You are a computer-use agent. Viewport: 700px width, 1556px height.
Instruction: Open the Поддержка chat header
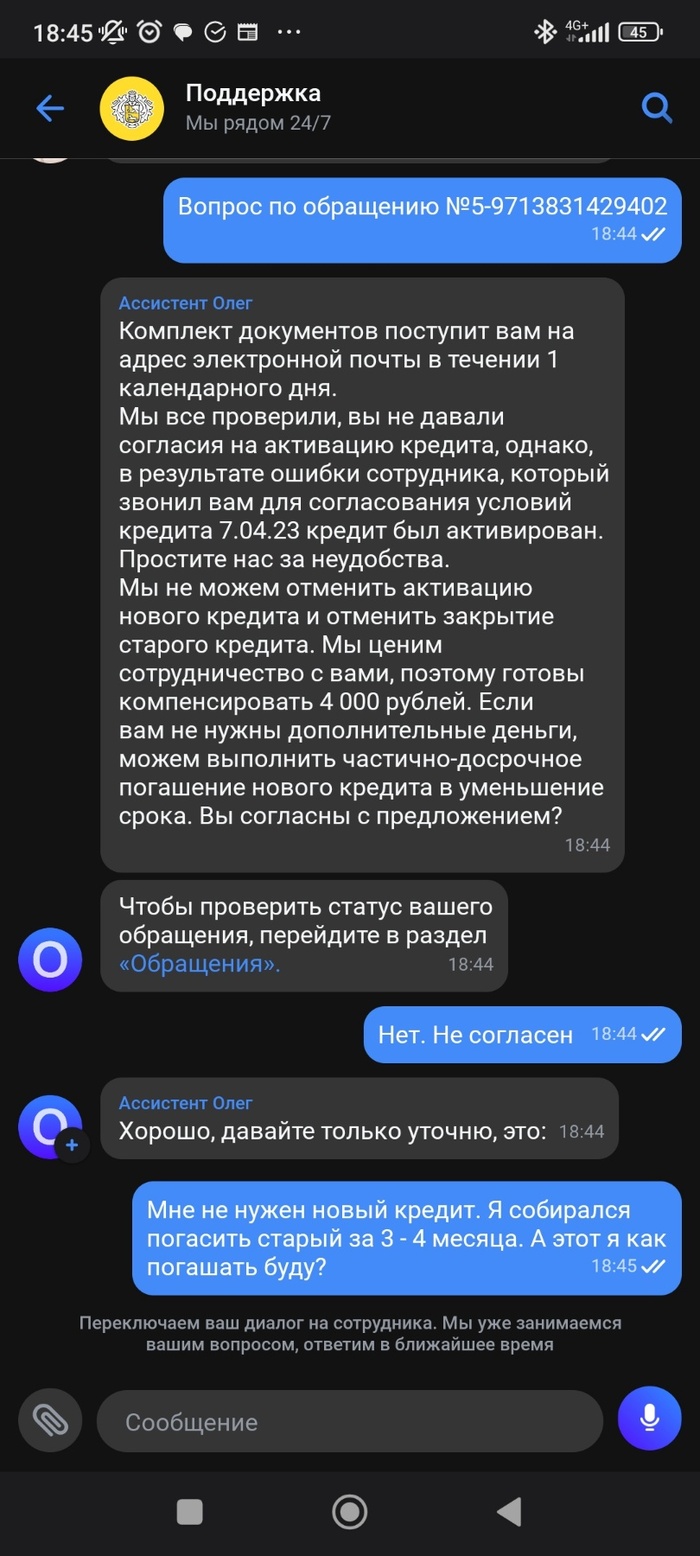click(x=255, y=107)
